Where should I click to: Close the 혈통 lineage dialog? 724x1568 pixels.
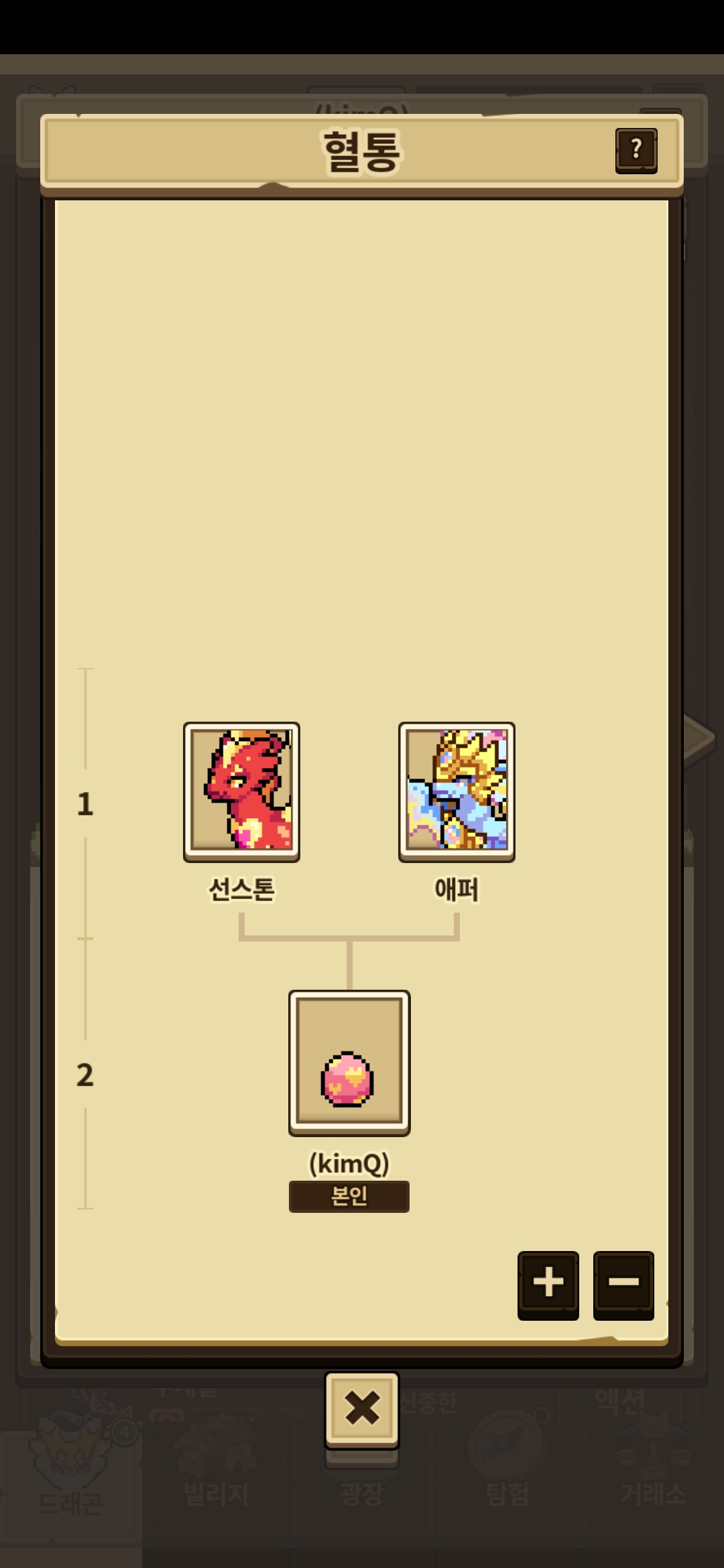(x=362, y=1409)
